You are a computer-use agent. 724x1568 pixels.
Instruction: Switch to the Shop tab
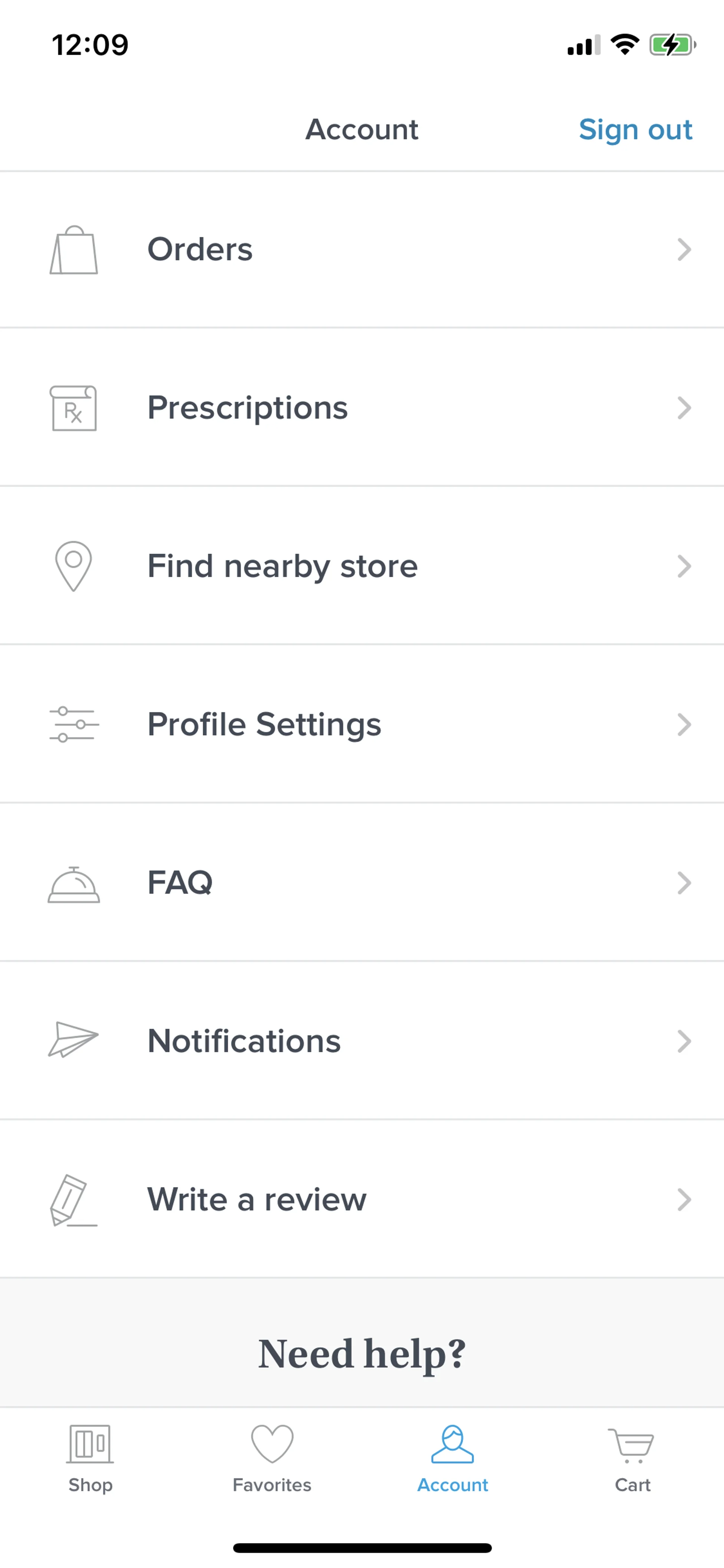90,1458
